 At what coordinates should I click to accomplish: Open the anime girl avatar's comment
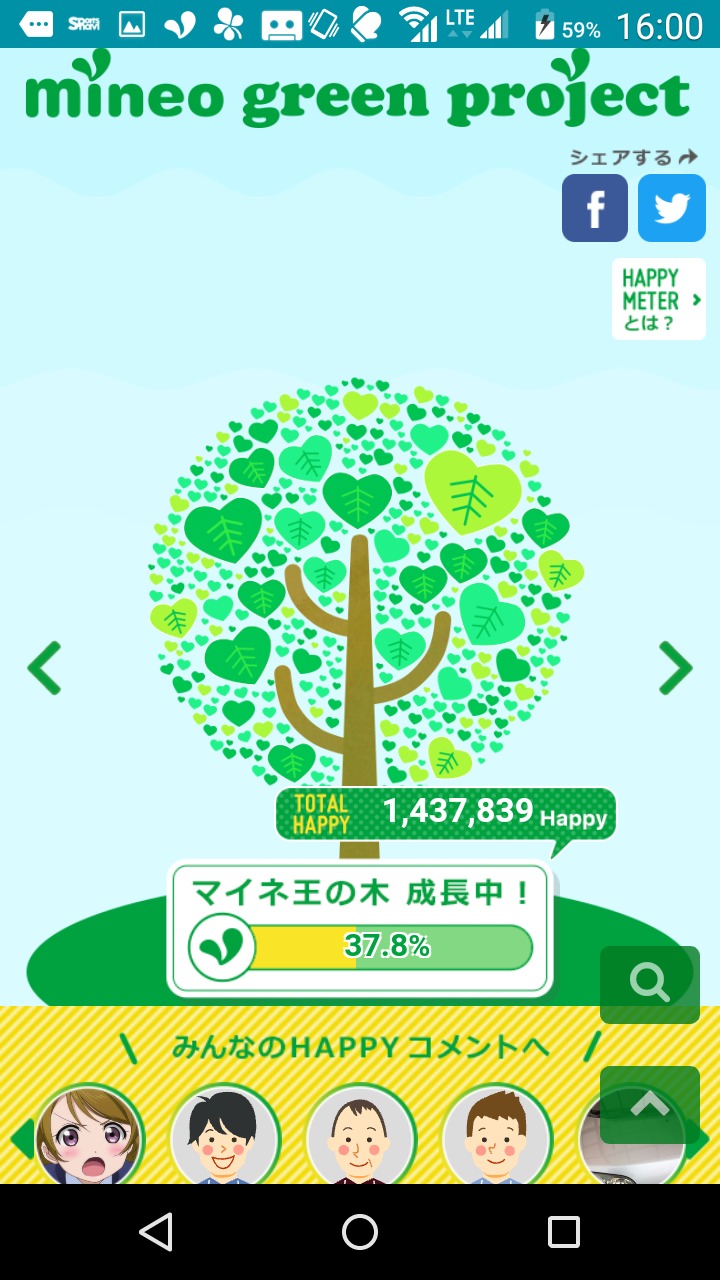(x=90, y=1138)
